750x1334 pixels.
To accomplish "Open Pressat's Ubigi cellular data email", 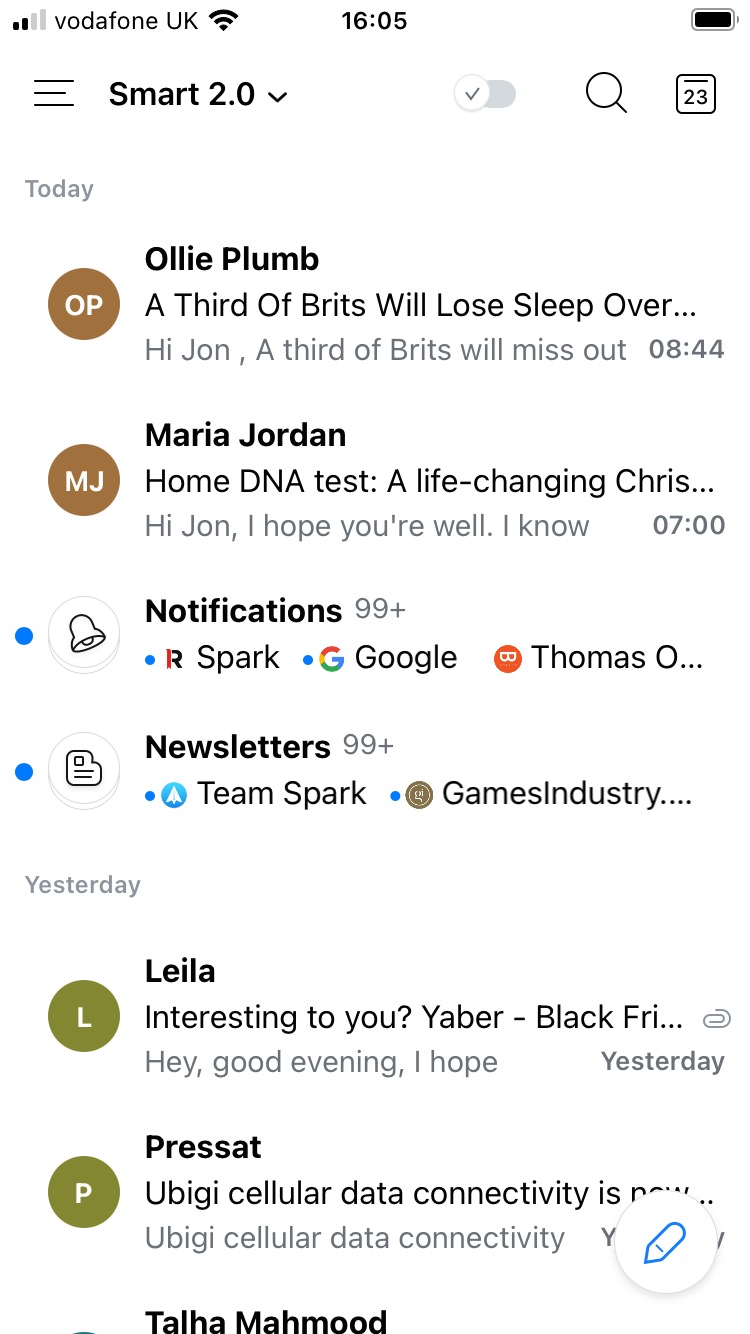I will [375, 1192].
